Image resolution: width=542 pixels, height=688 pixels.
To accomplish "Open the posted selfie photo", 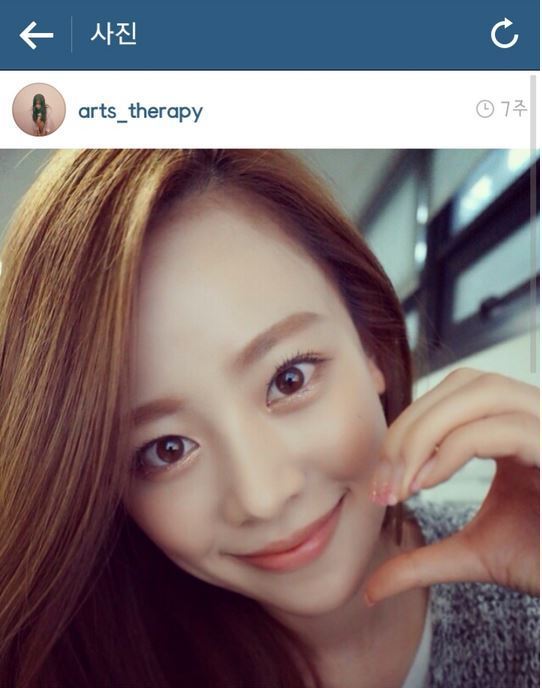I will [x=270, y=419].
